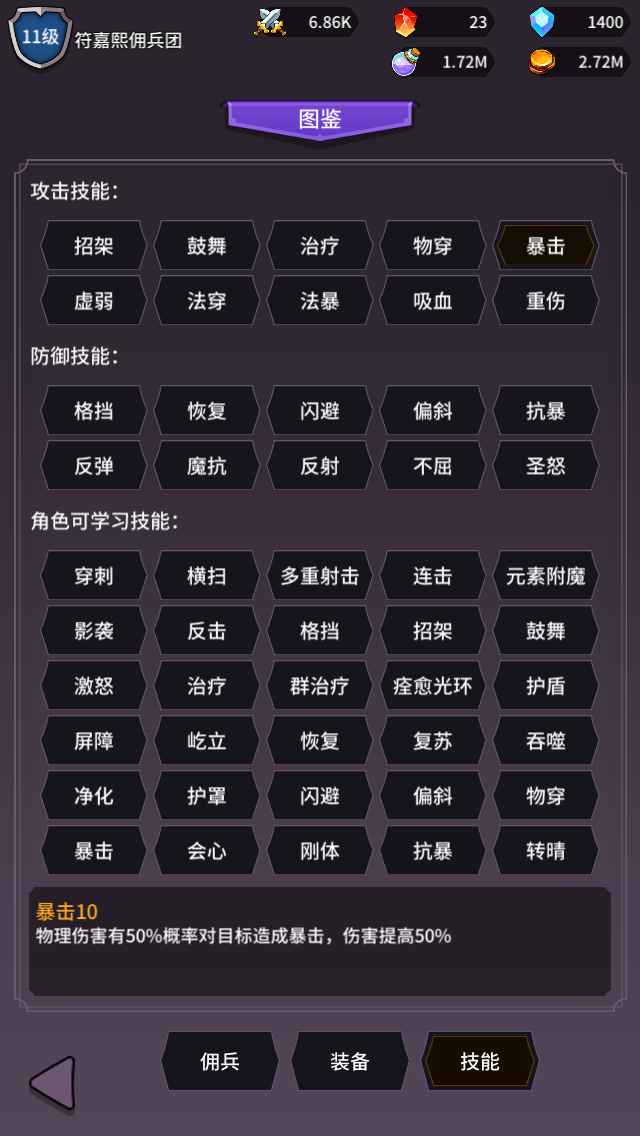The image size is (640, 1136).
Task: Select the 圣怒 skill
Action: click(x=546, y=466)
